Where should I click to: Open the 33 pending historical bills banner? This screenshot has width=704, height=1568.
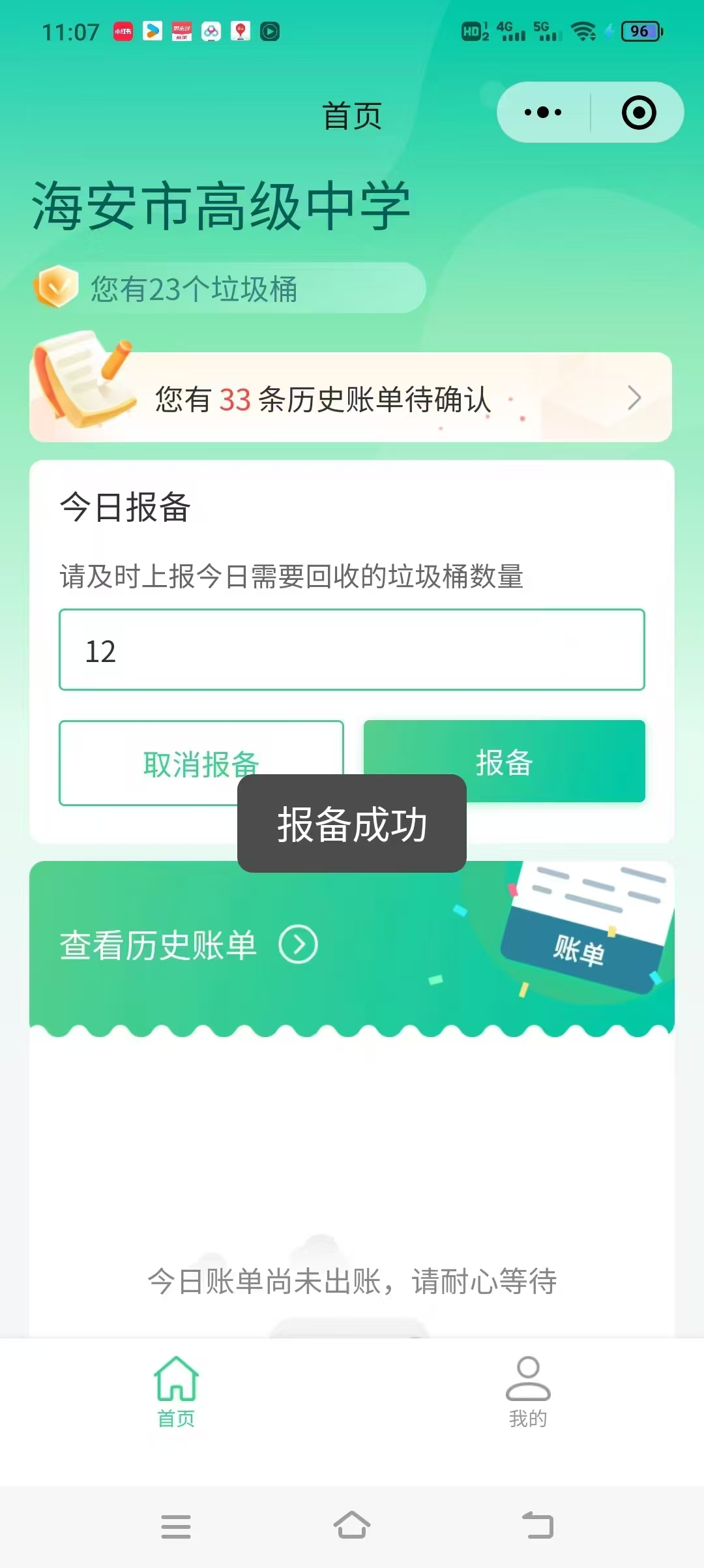coord(351,398)
